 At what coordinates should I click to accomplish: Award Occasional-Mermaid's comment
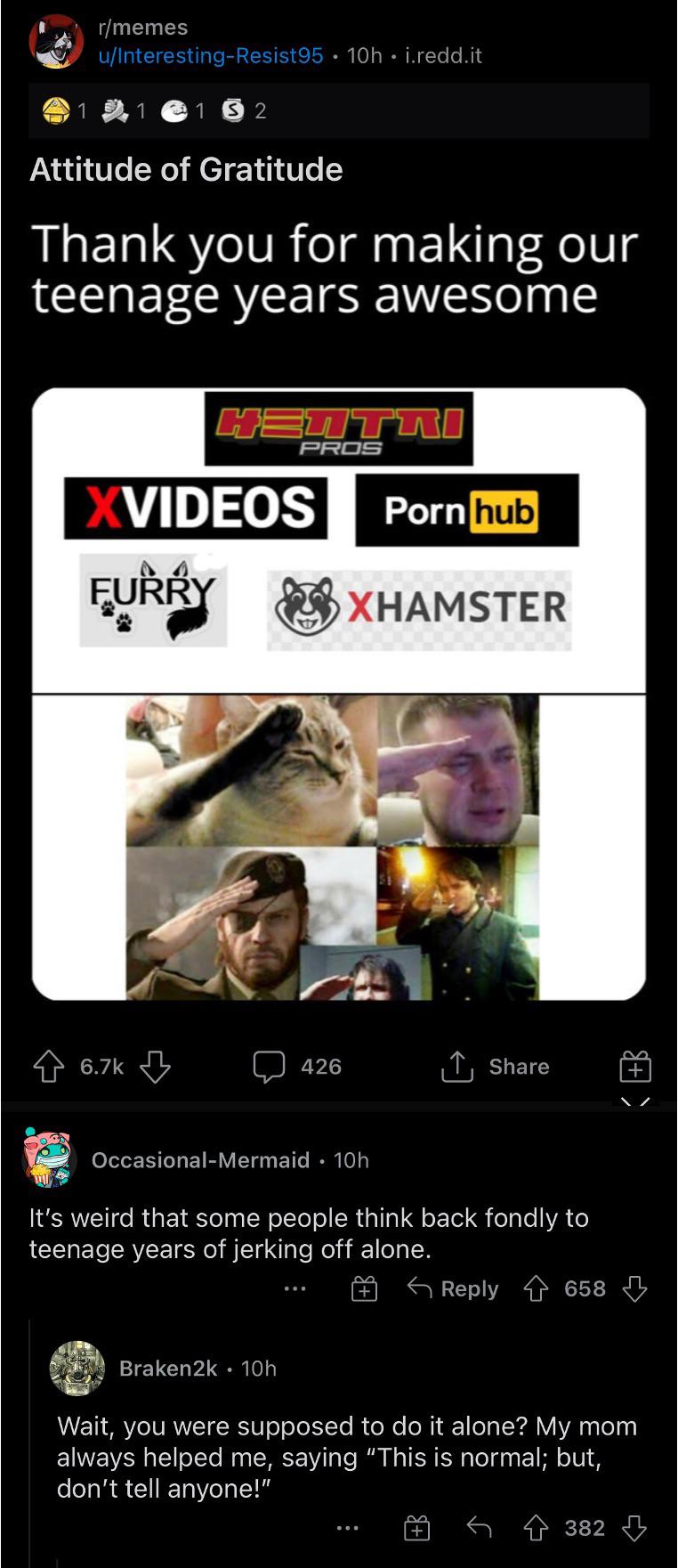[x=364, y=1288]
